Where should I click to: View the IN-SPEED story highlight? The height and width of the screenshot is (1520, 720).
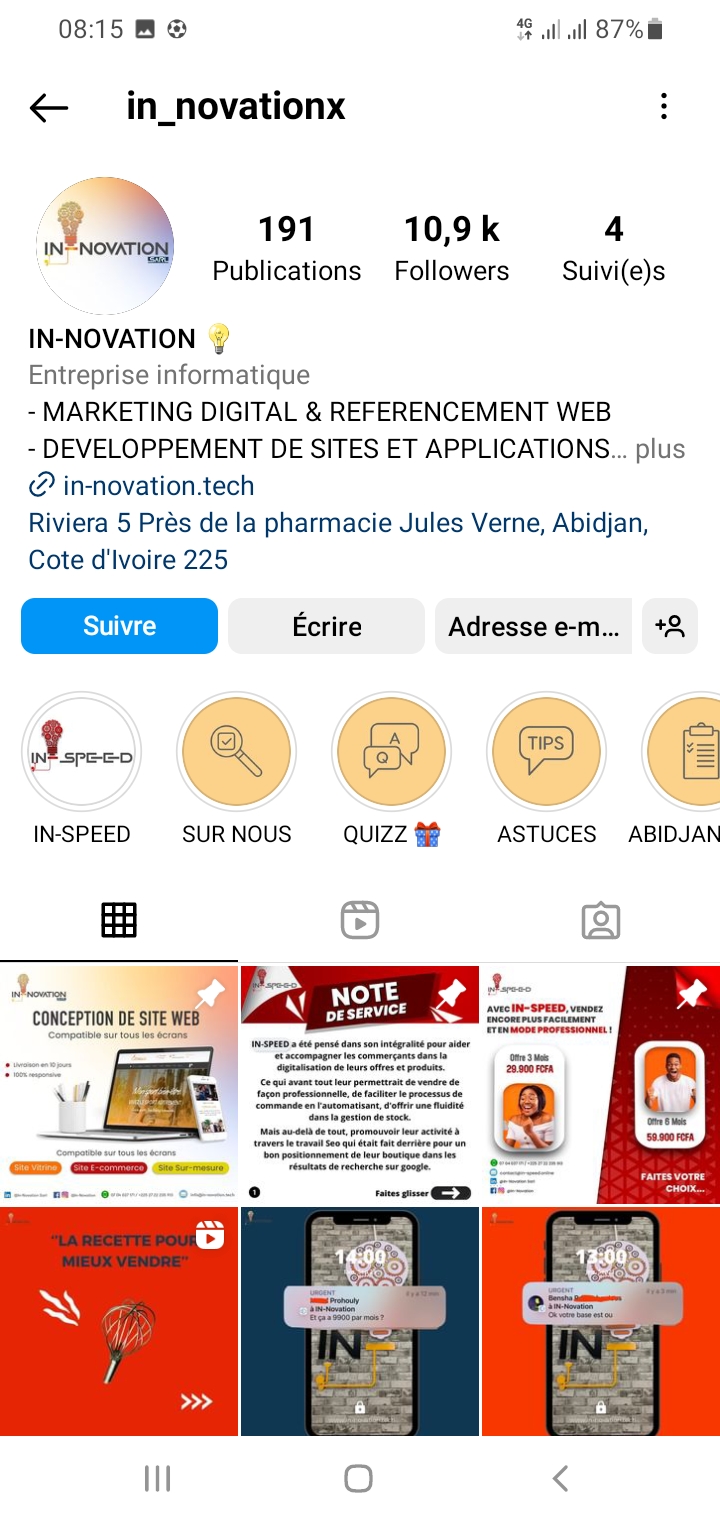(x=82, y=751)
